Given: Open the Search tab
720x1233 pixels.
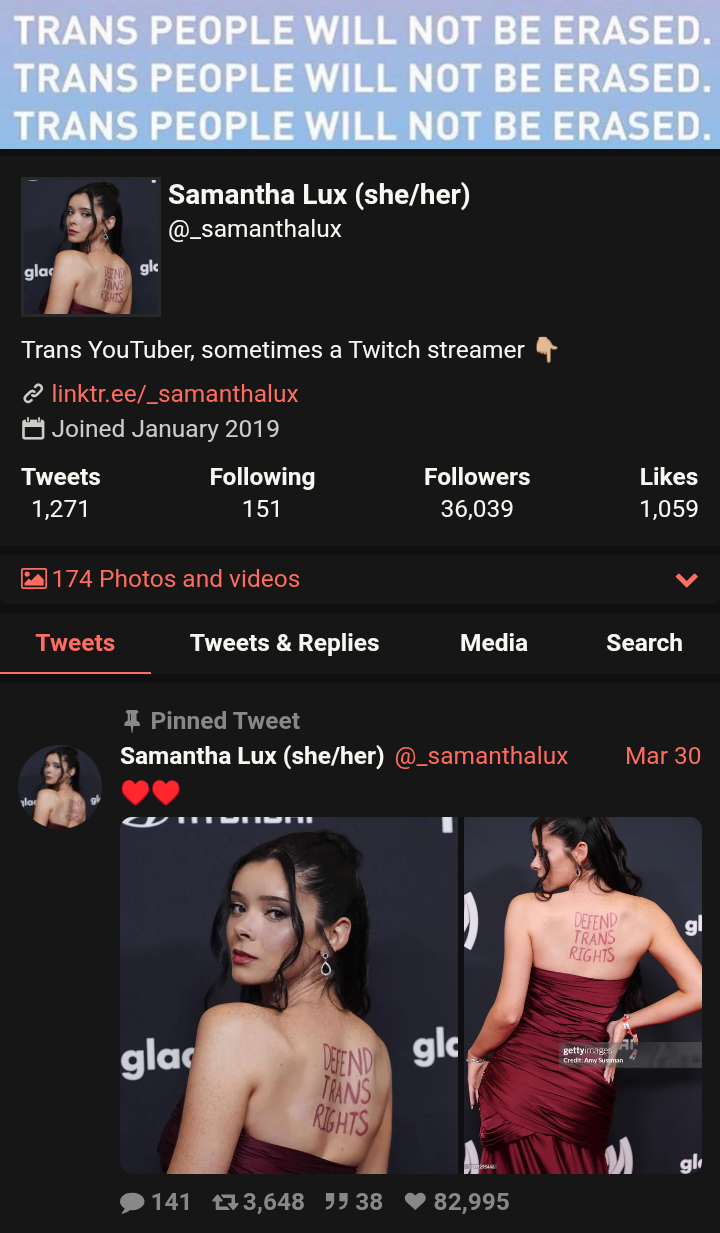Looking at the screenshot, I should pos(644,643).
